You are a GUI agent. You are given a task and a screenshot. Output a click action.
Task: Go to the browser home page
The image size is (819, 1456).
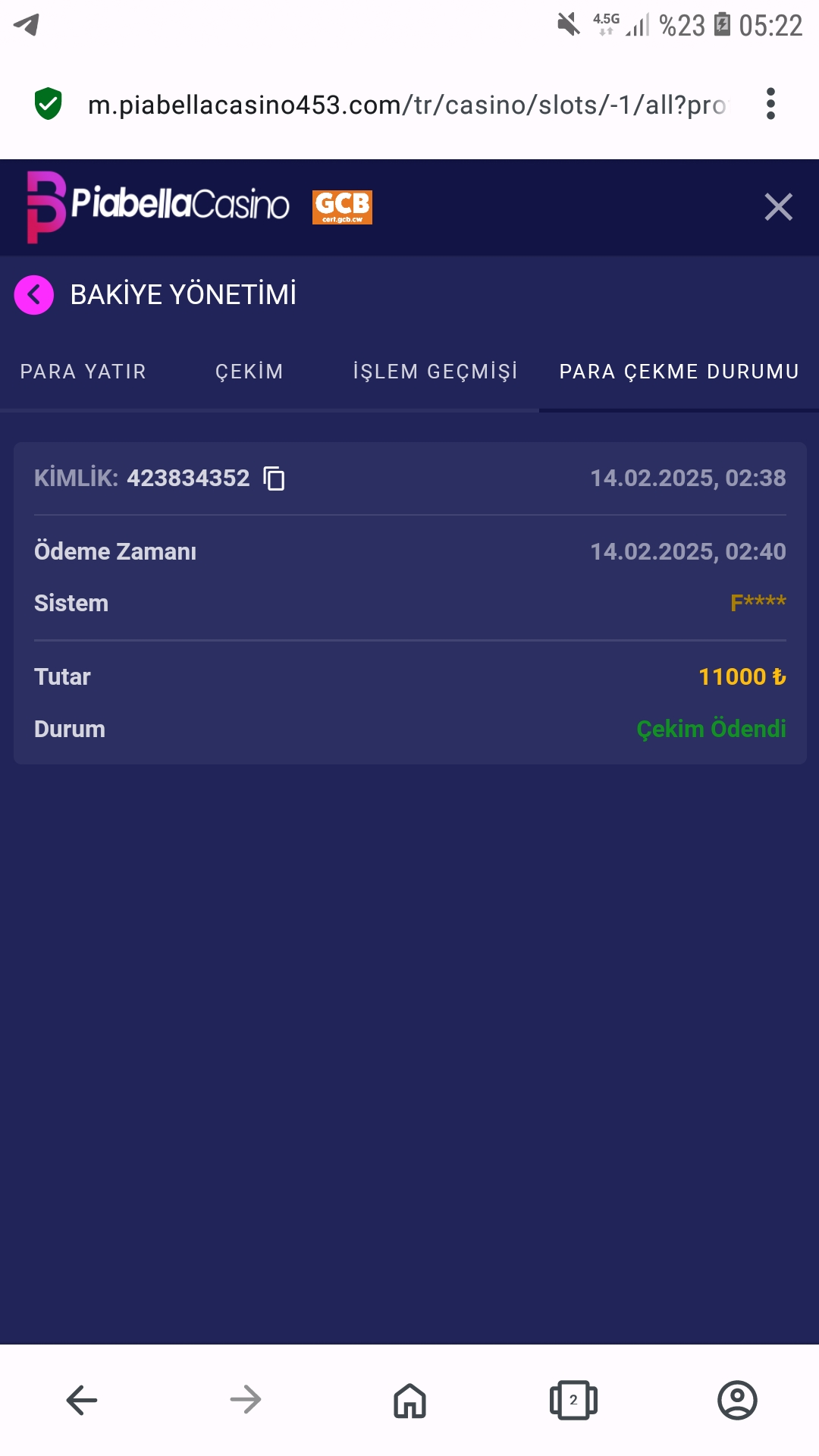[409, 1400]
